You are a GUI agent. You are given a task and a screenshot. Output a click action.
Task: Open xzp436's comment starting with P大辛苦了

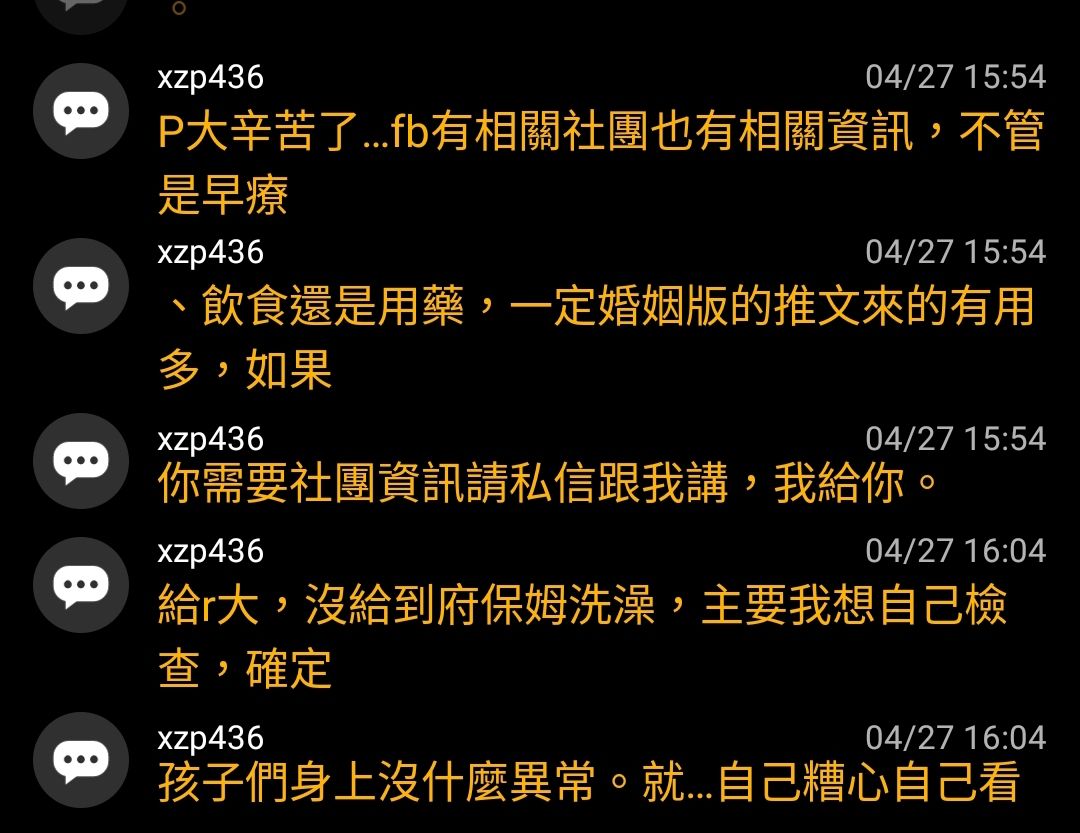tap(600, 161)
